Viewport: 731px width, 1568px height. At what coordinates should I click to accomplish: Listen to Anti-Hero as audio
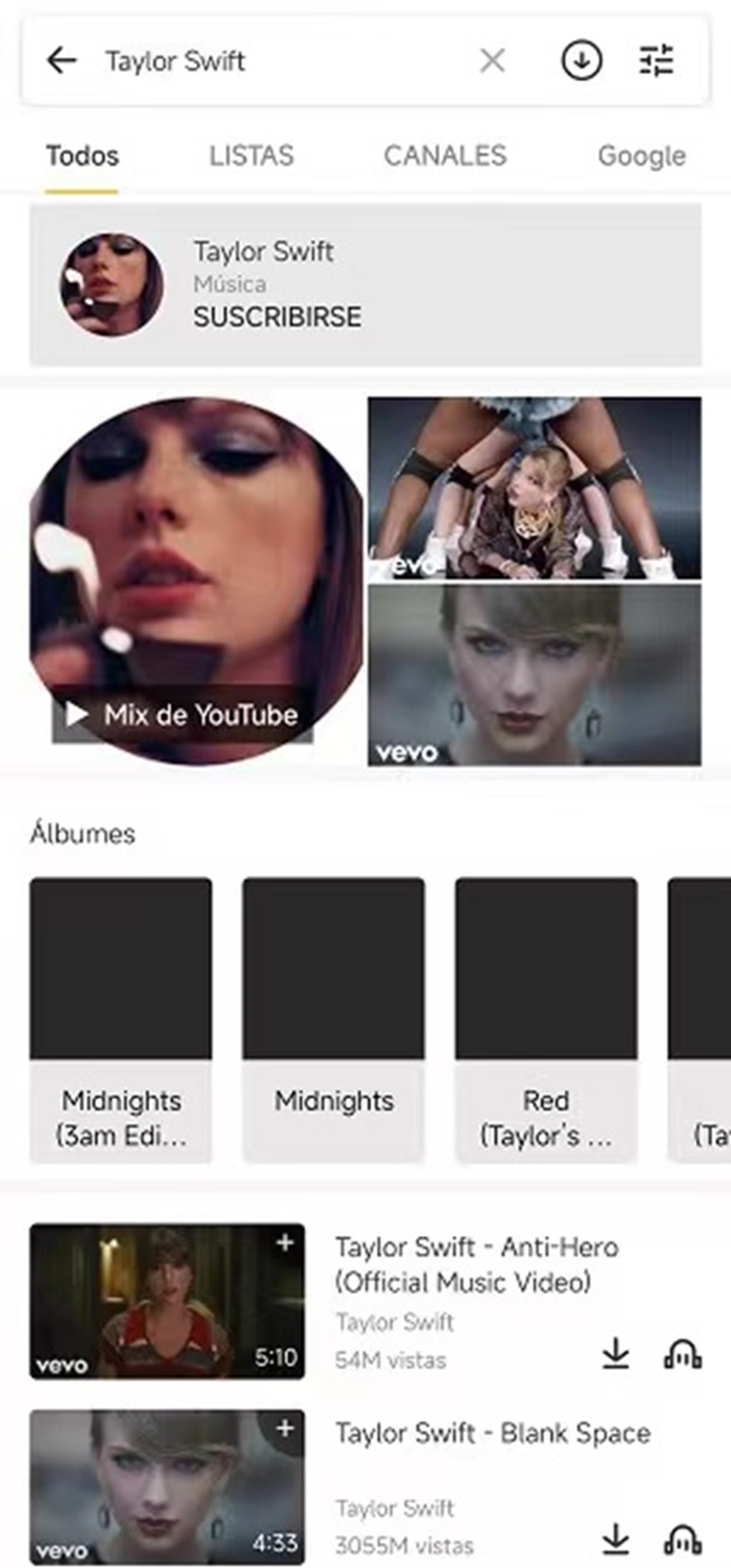pyautogui.click(x=682, y=1354)
